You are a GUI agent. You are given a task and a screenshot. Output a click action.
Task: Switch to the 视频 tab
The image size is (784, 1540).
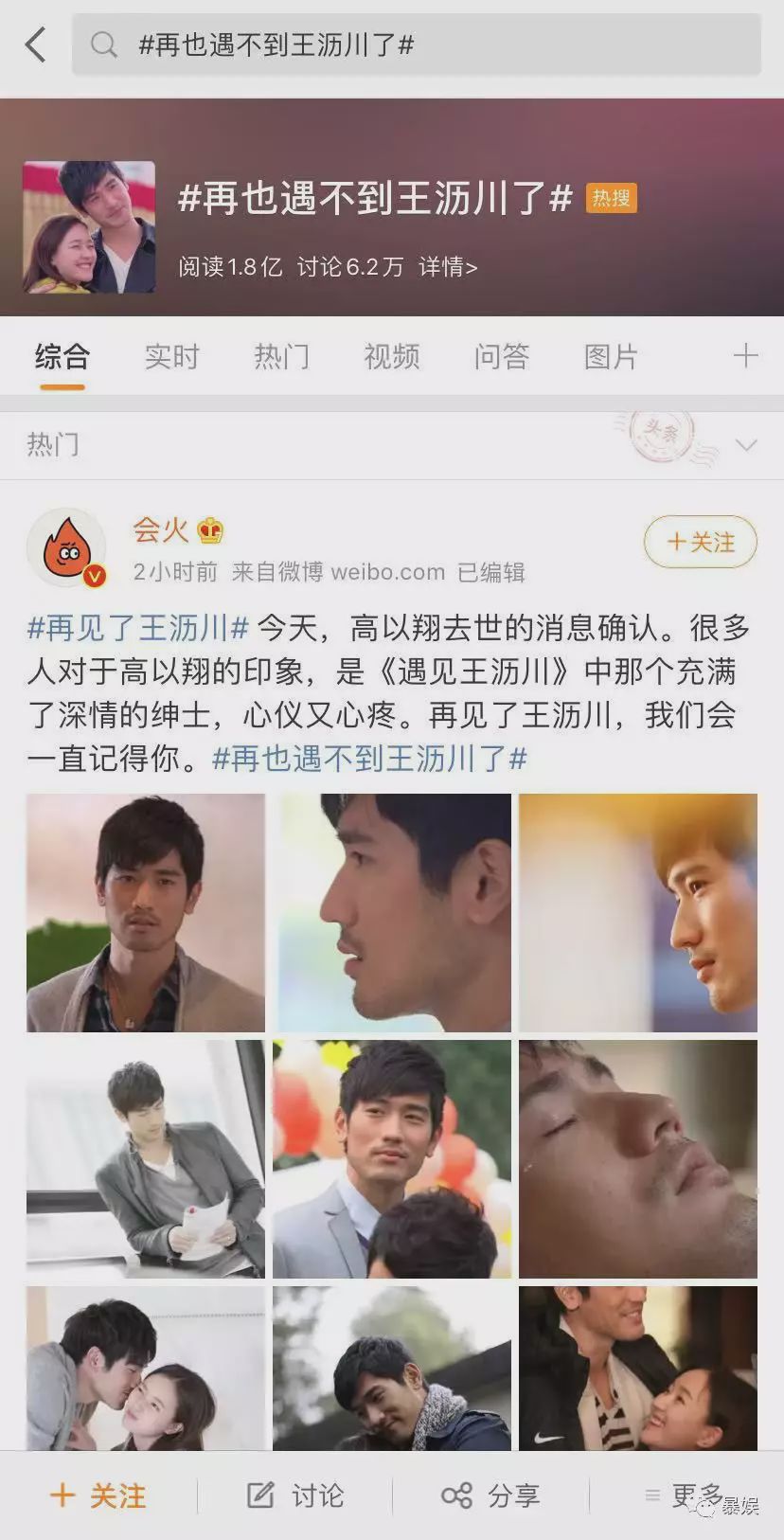(391, 357)
